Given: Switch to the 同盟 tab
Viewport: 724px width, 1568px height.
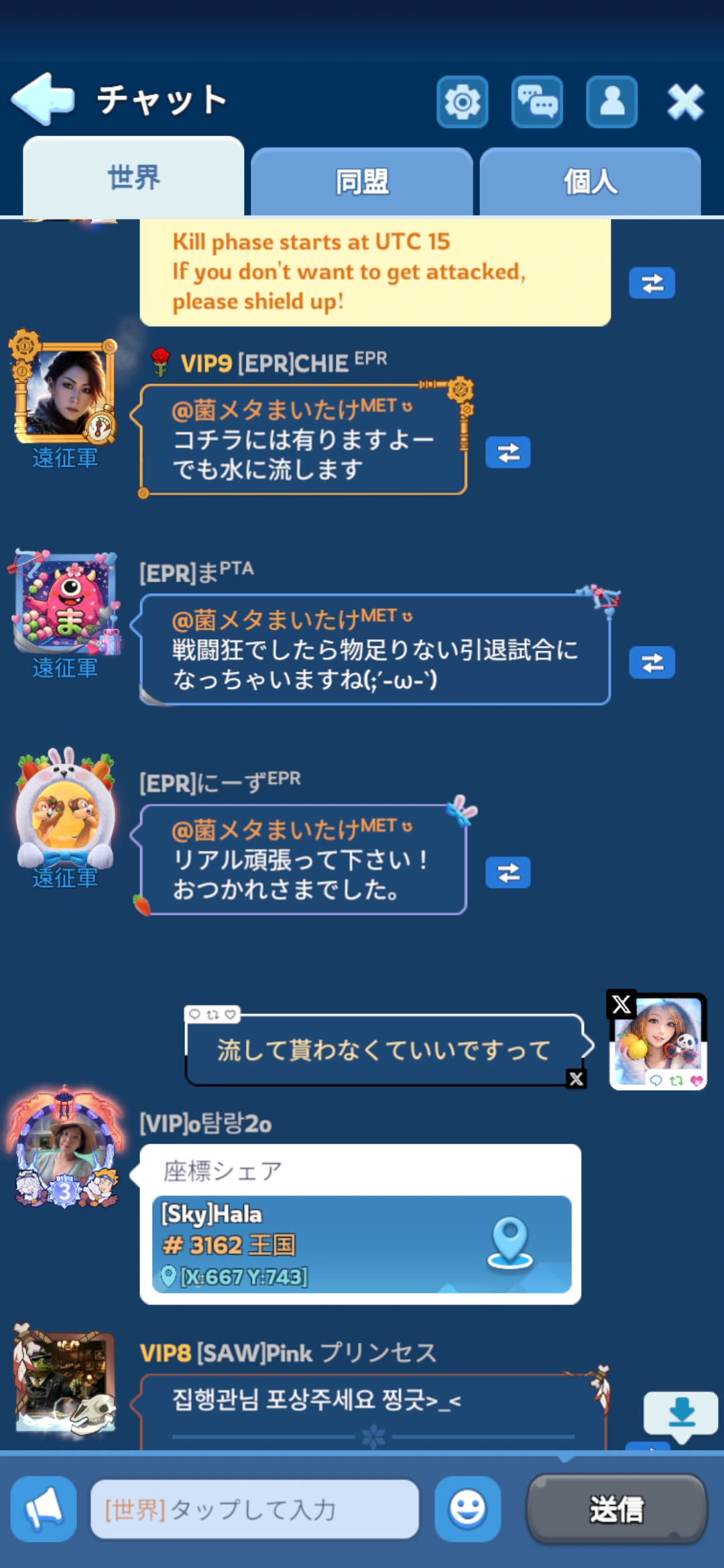Looking at the screenshot, I should pos(362,182).
